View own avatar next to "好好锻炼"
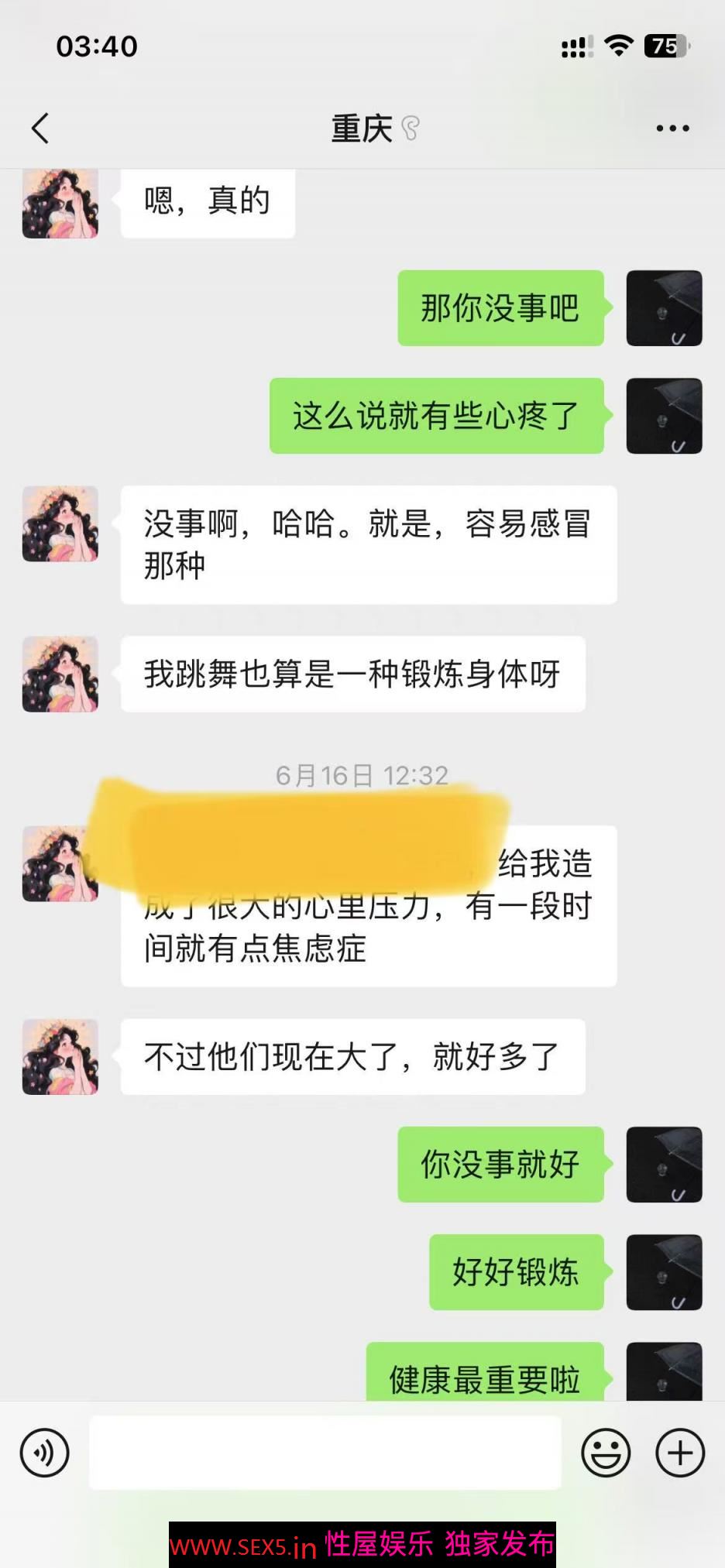The image size is (725, 1568). click(x=664, y=1272)
